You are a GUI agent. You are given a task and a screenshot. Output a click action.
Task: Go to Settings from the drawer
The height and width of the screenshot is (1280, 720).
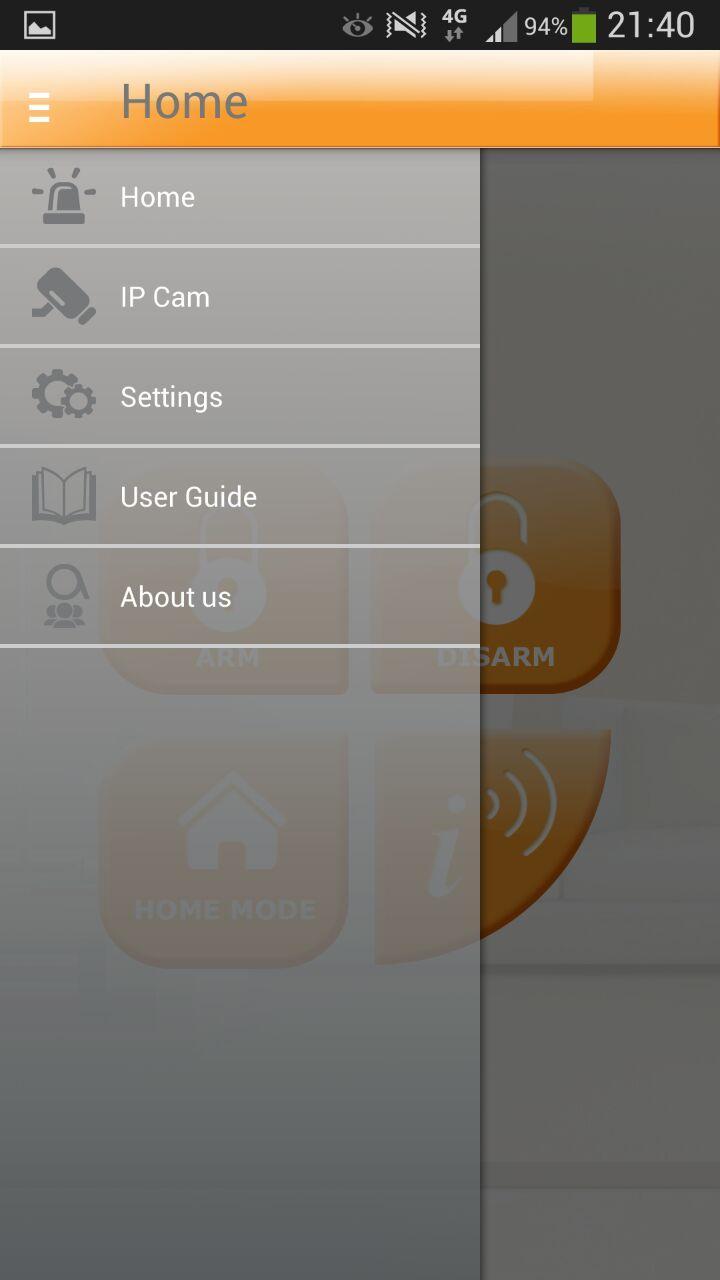(x=240, y=397)
